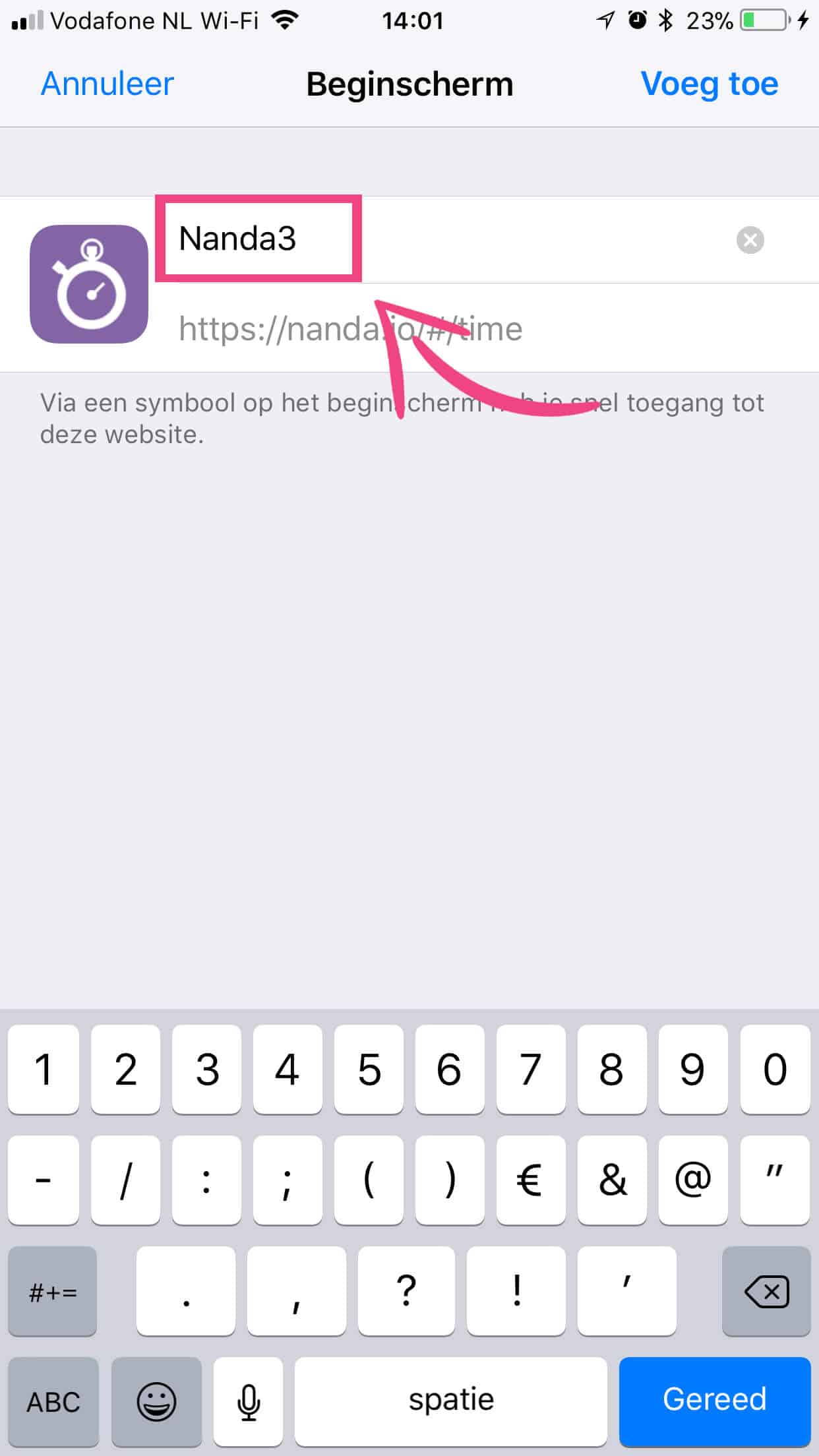The height and width of the screenshot is (1456, 819).
Task: Tap the number 0 key
Action: 775,1070
